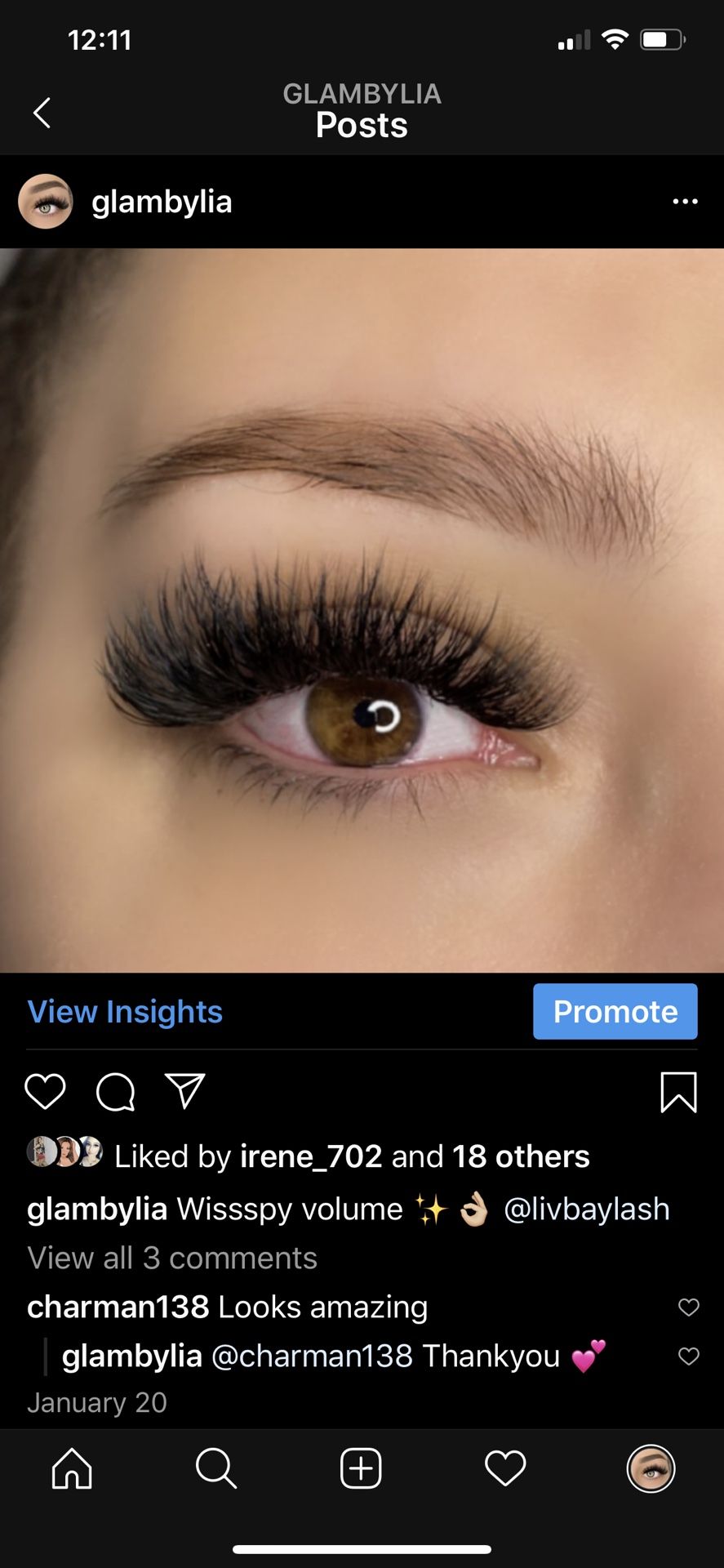Like charman138's comment with its heart toggle
The width and height of the screenshot is (724, 1568).
(x=689, y=1307)
